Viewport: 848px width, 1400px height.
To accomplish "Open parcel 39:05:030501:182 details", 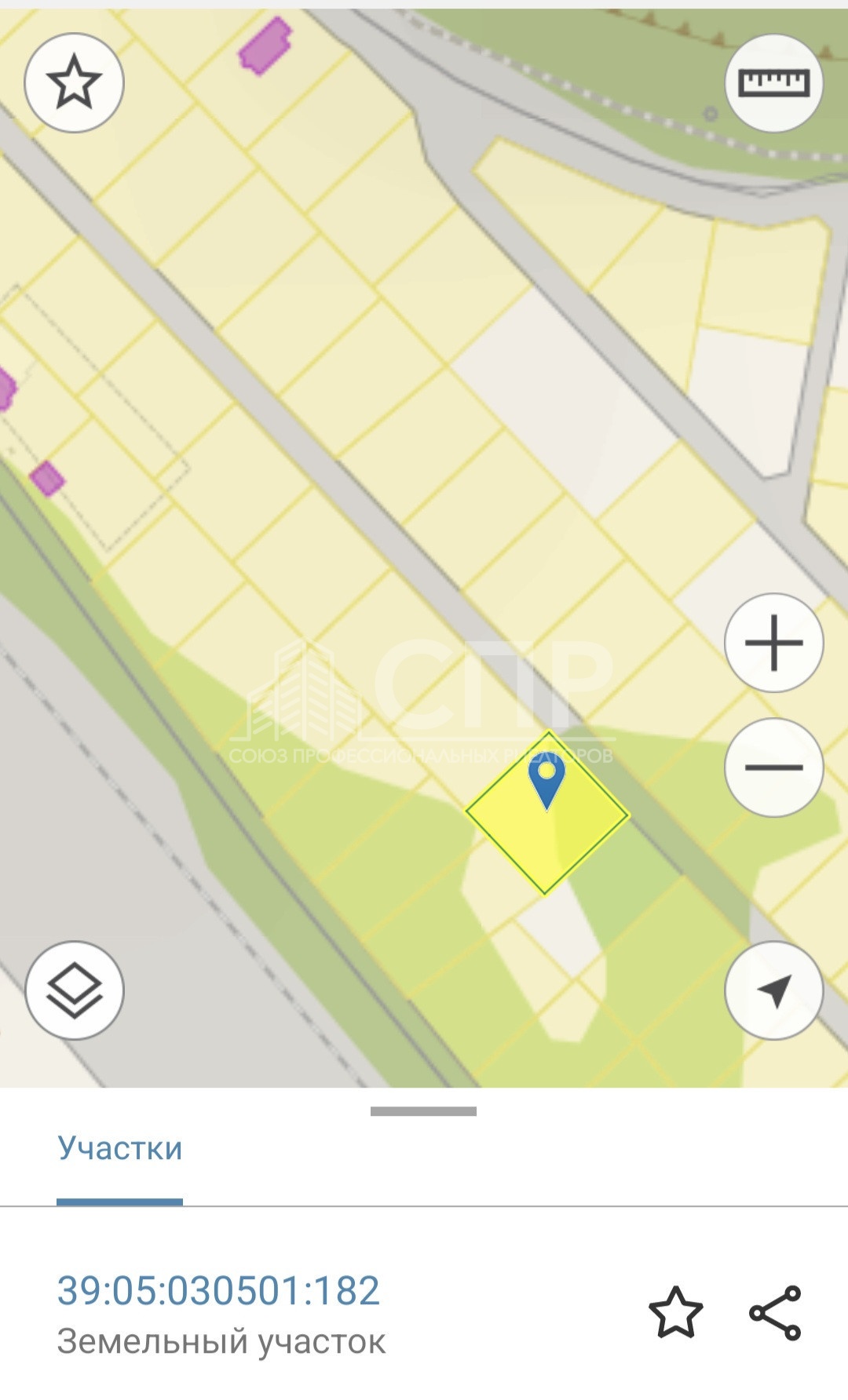I will 218,1291.
